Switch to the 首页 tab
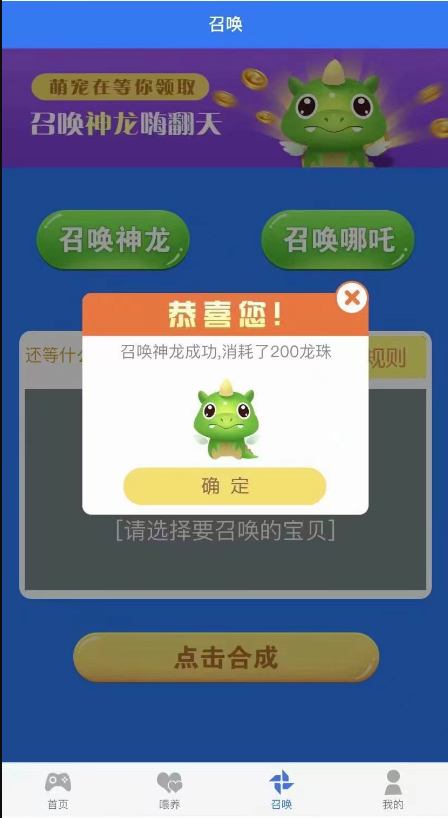Viewport: 448px width, 818px height. click(x=58, y=790)
